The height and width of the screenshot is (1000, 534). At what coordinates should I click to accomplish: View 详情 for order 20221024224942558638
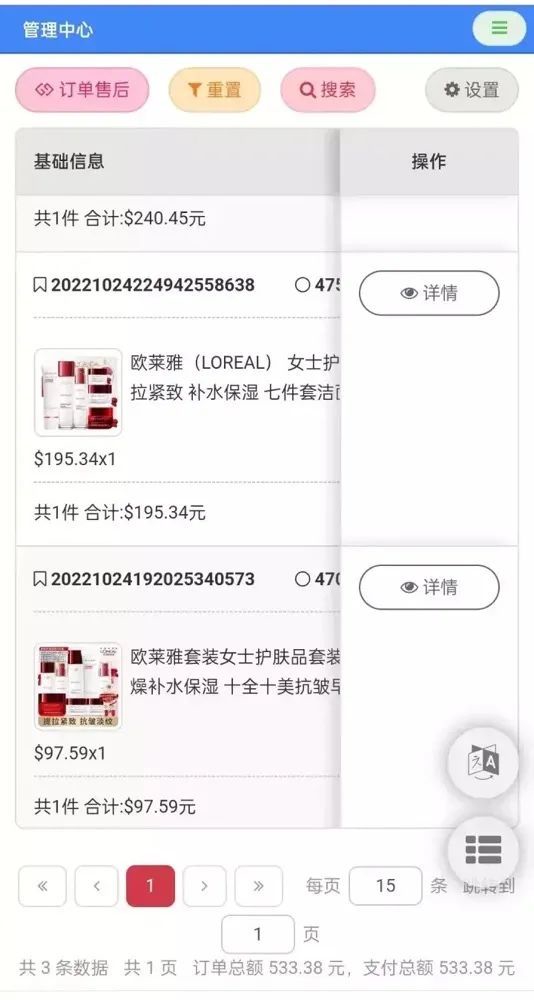pyautogui.click(x=429, y=293)
